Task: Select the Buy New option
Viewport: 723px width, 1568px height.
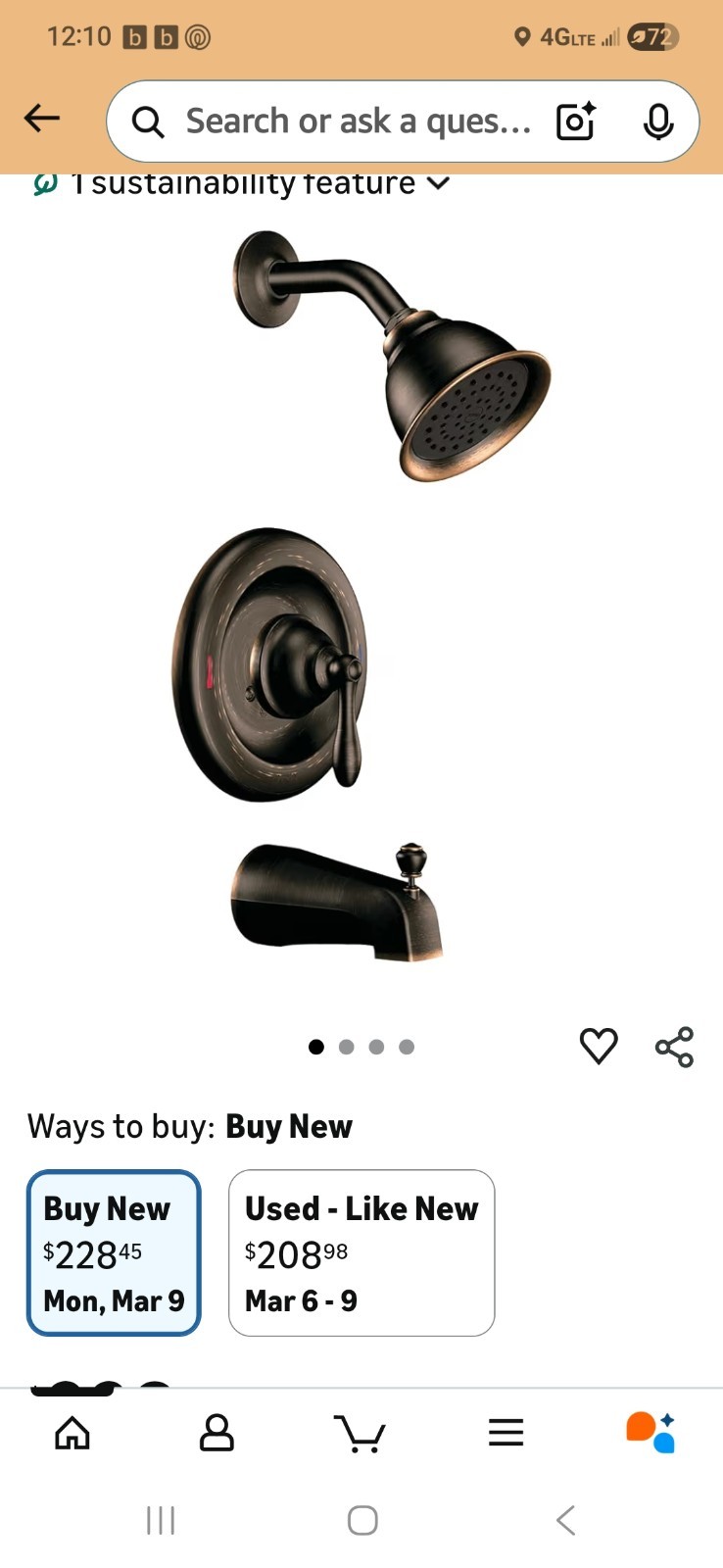Action: tap(114, 1252)
